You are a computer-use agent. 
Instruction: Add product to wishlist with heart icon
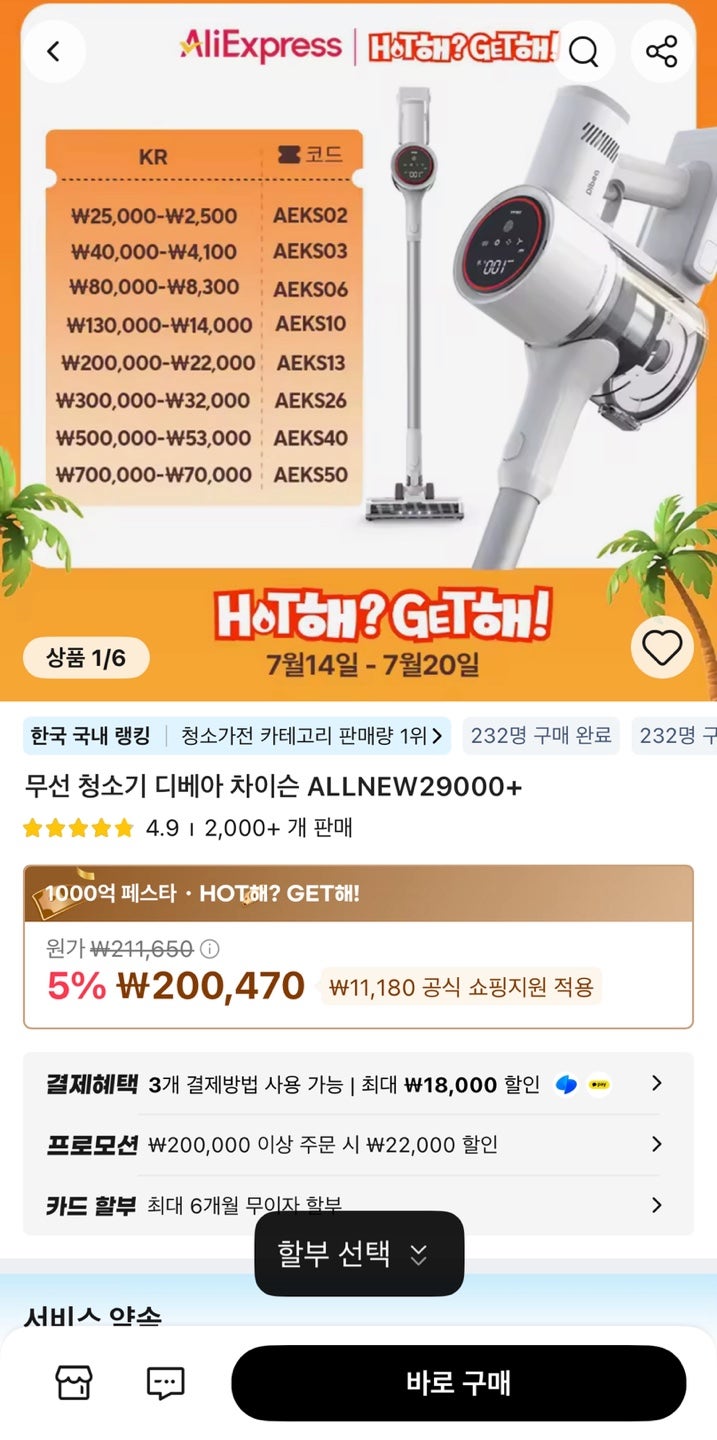point(661,649)
